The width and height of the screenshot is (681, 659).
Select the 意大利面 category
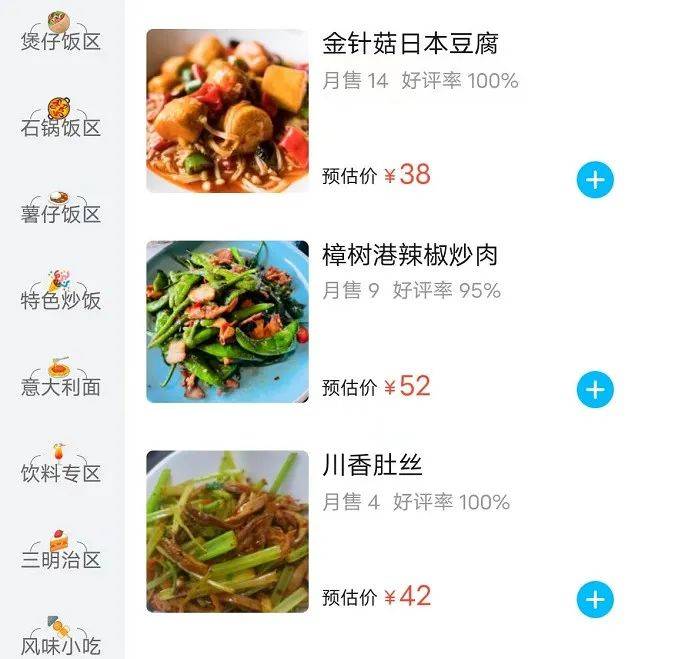61,377
